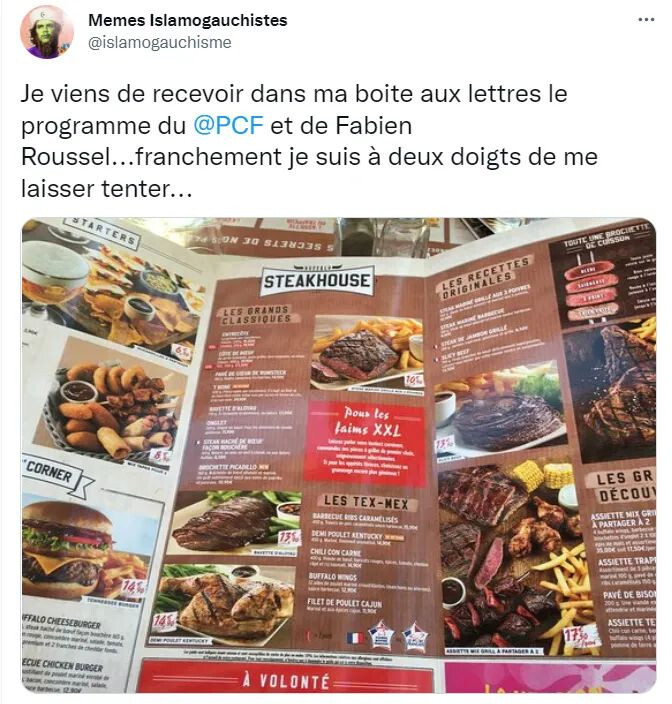Open the tweet's three-dot overflow menu
The width and height of the screenshot is (672, 704).
pyautogui.click(x=646, y=21)
